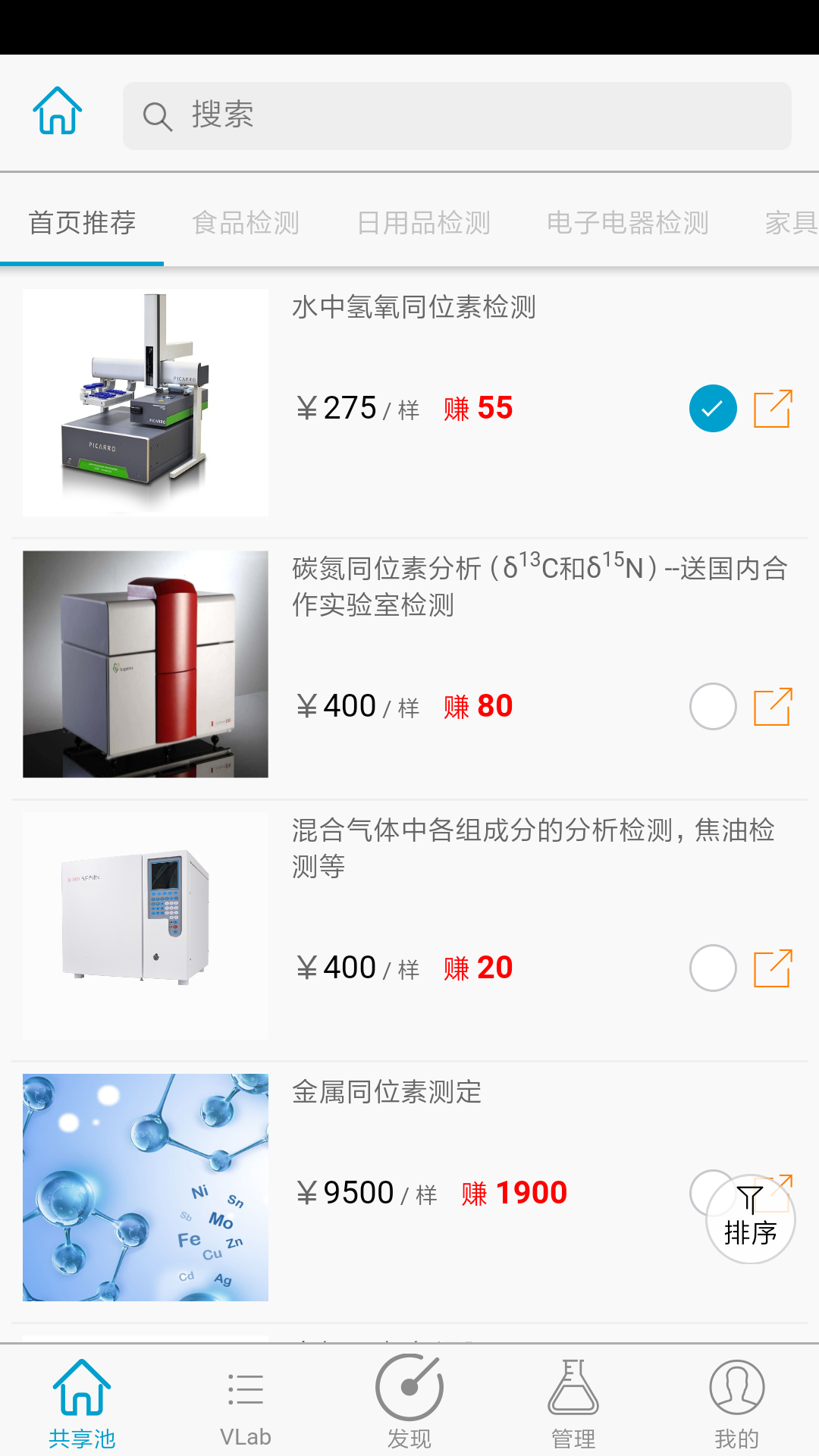Select the 混合气体中各组成分 item checkbox

pyautogui.click(x=713, y=968)
